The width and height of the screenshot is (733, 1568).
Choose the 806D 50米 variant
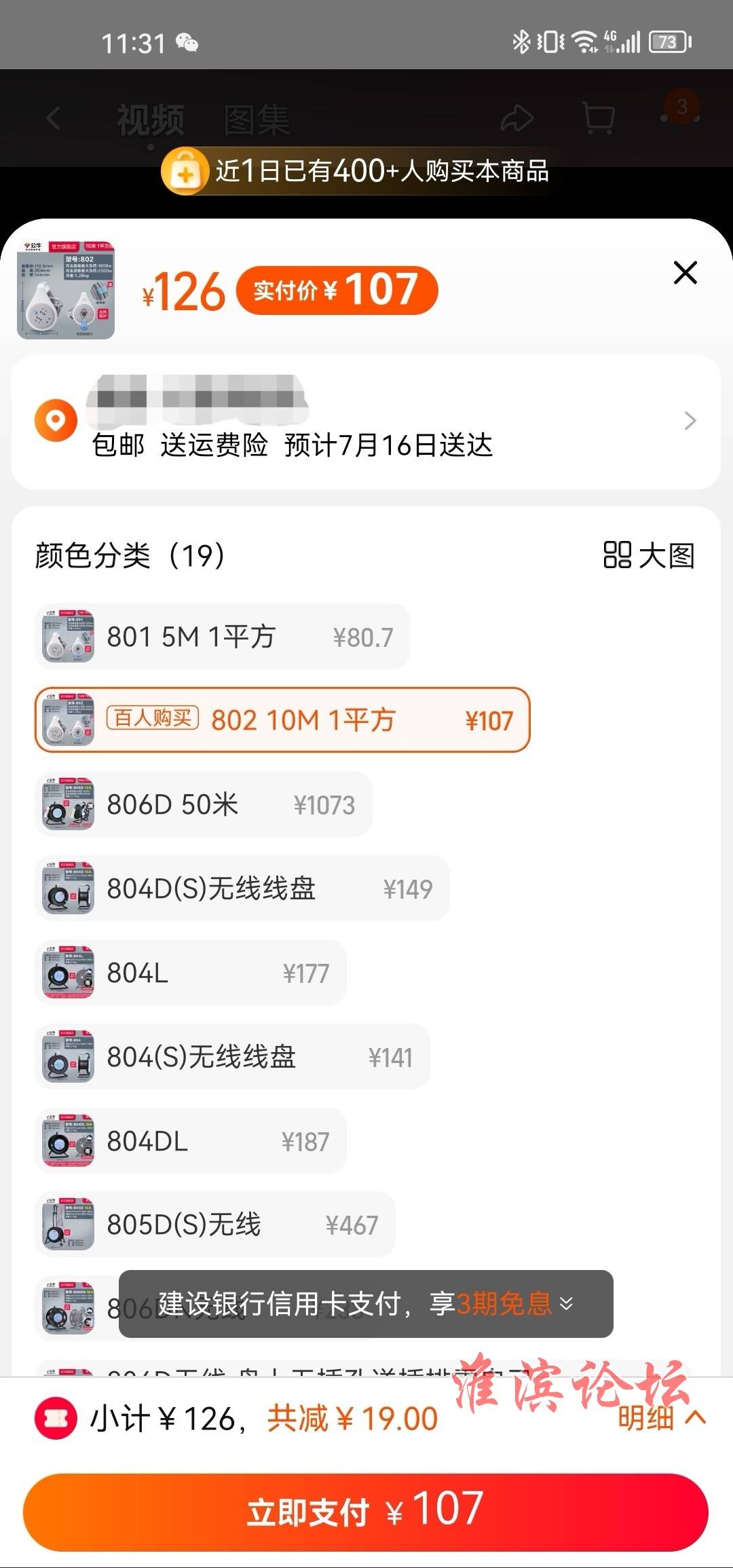[204, 804]
